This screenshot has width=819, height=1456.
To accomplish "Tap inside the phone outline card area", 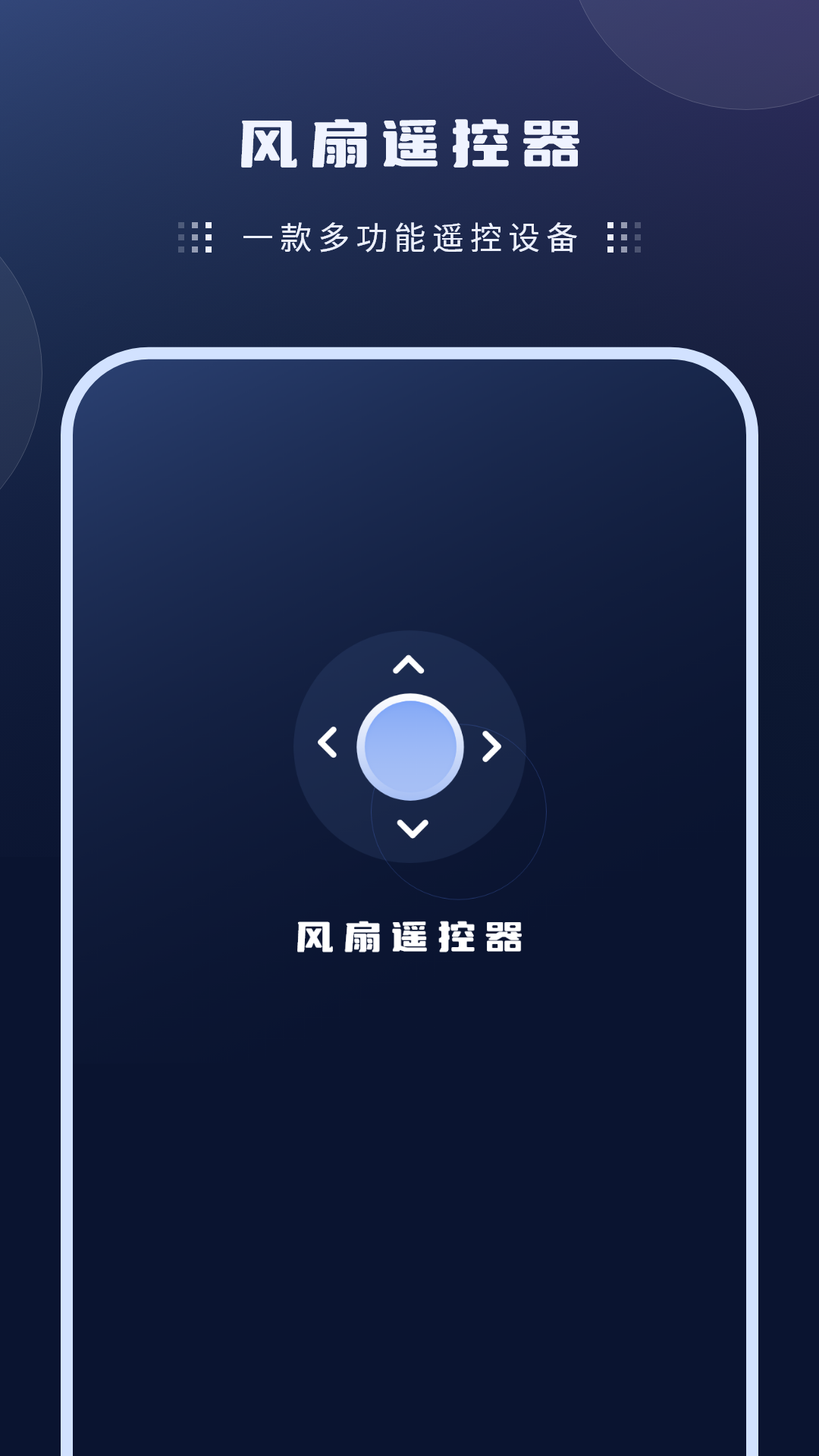I will [x=409, y=1137].
